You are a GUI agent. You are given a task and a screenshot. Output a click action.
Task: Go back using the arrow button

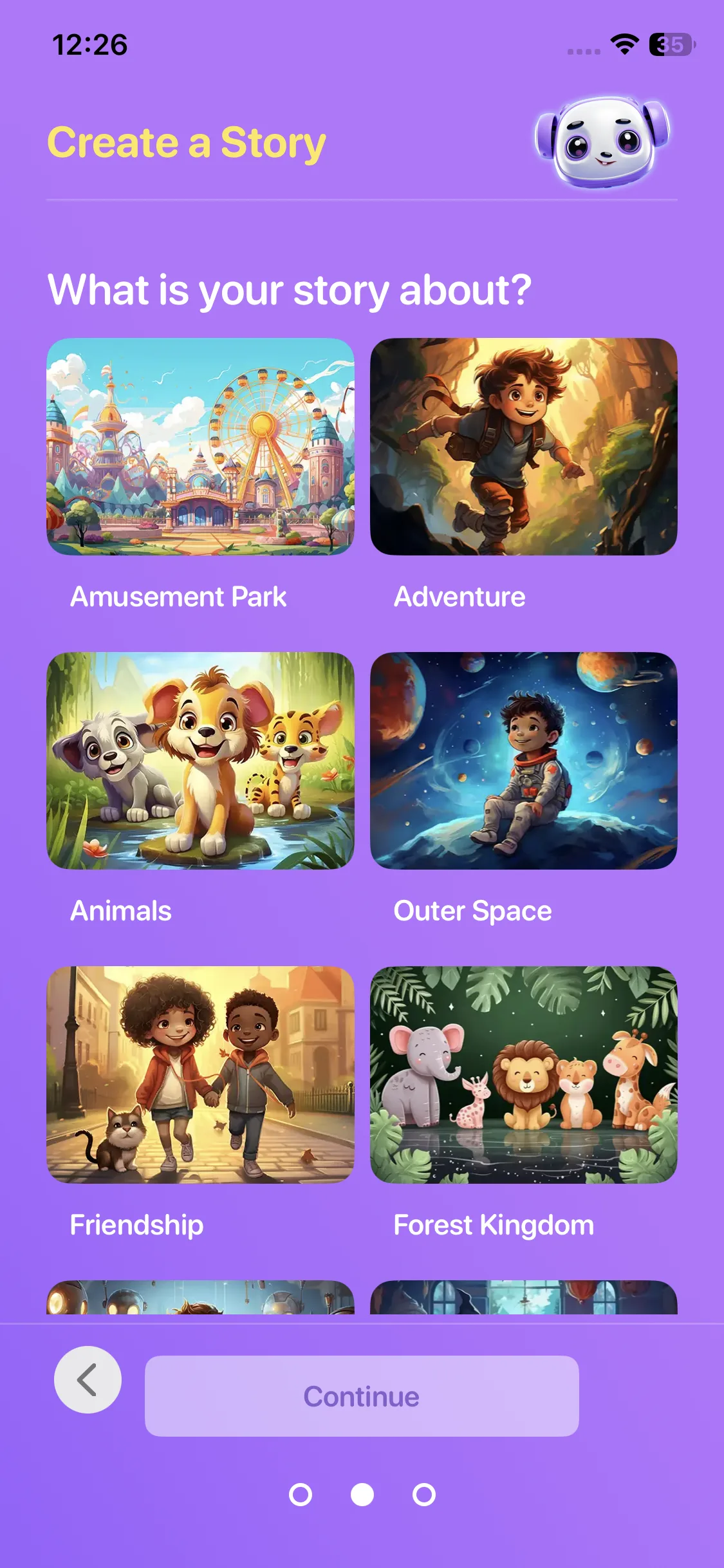pyautogui.click(x=88, y=1379)
